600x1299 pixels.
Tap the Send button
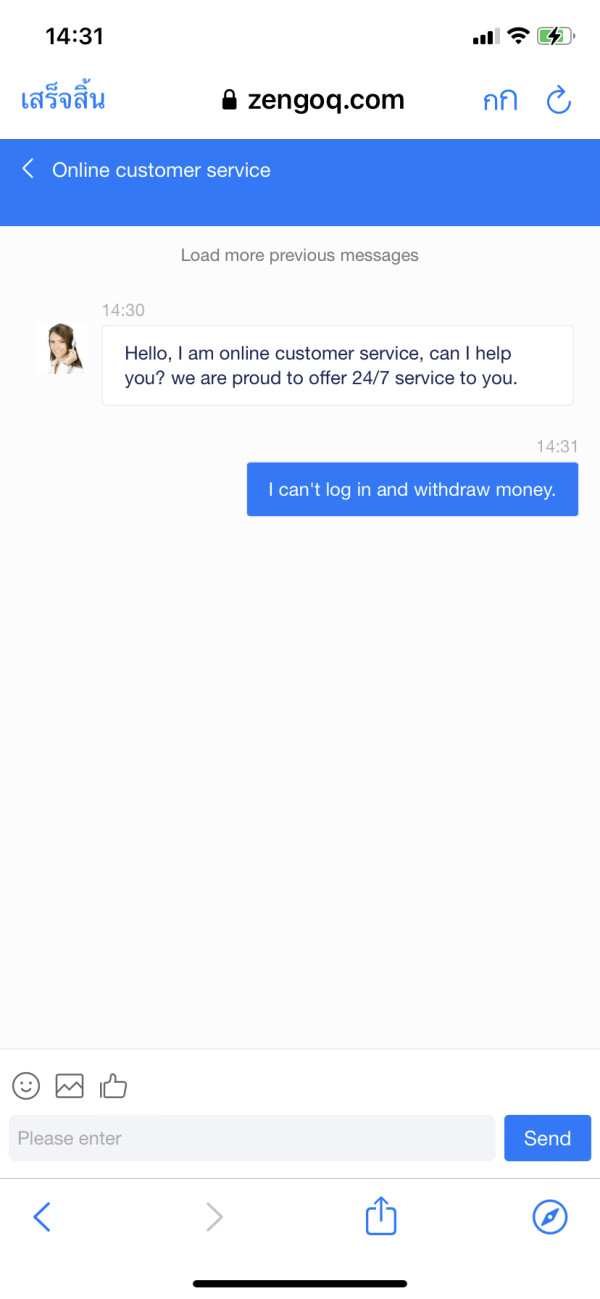pyautogui.click(x=547, y=1138)
